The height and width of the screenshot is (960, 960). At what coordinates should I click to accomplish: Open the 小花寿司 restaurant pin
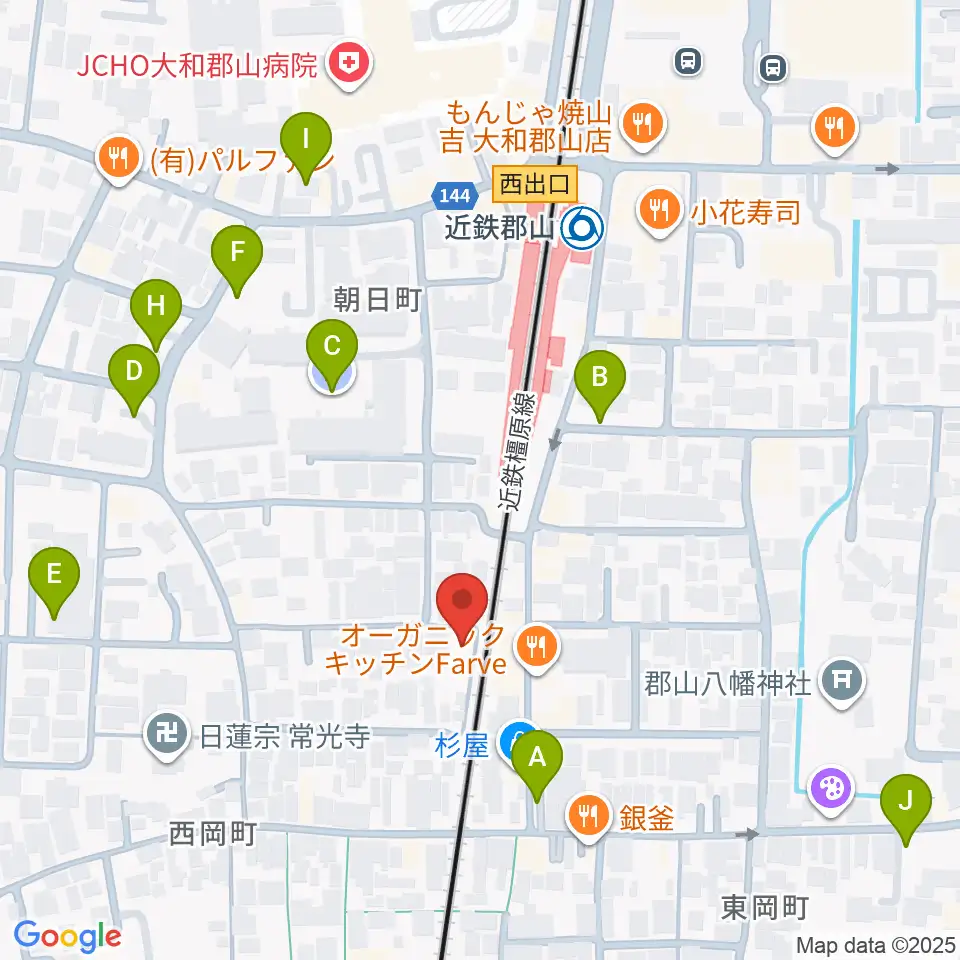[659, 212]
